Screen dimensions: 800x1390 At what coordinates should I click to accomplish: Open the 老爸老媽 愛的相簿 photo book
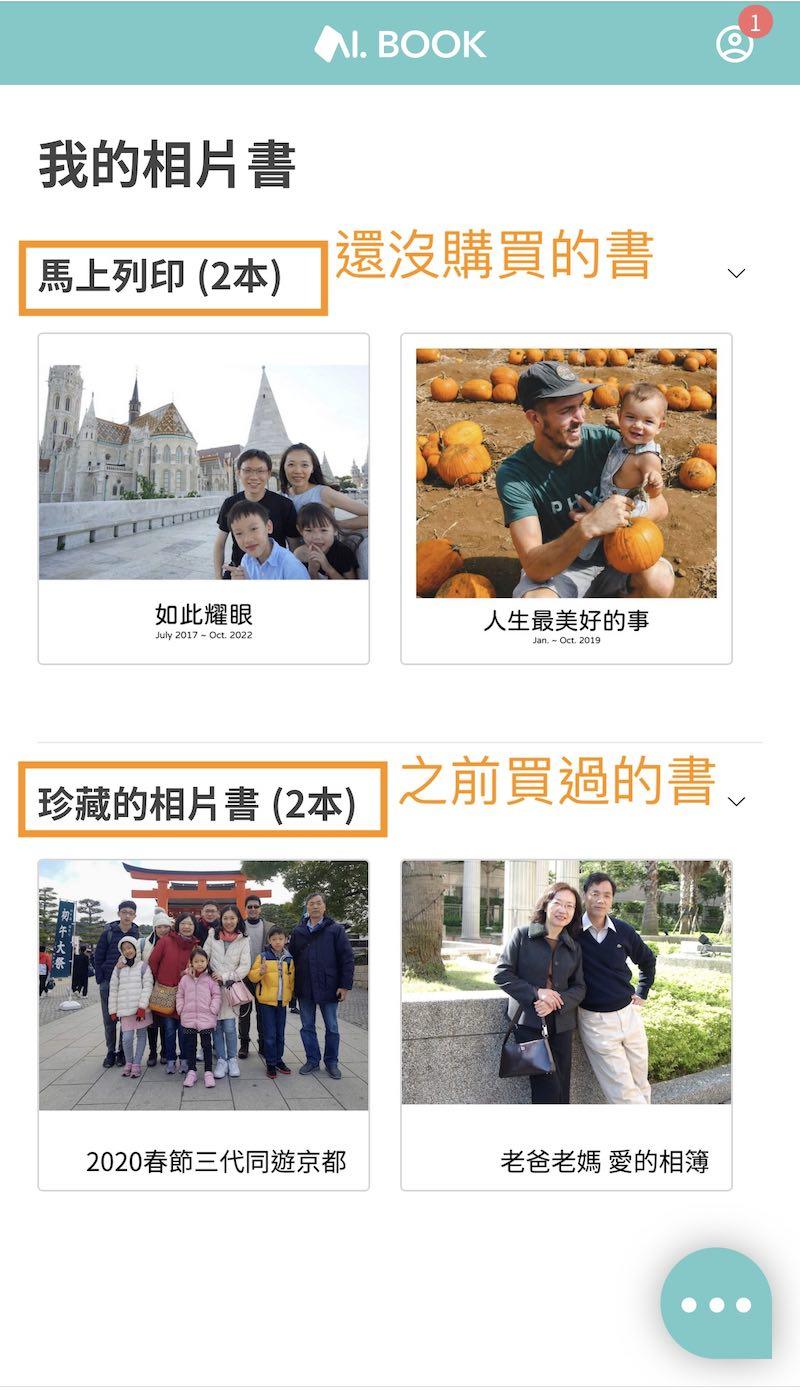566,1024
